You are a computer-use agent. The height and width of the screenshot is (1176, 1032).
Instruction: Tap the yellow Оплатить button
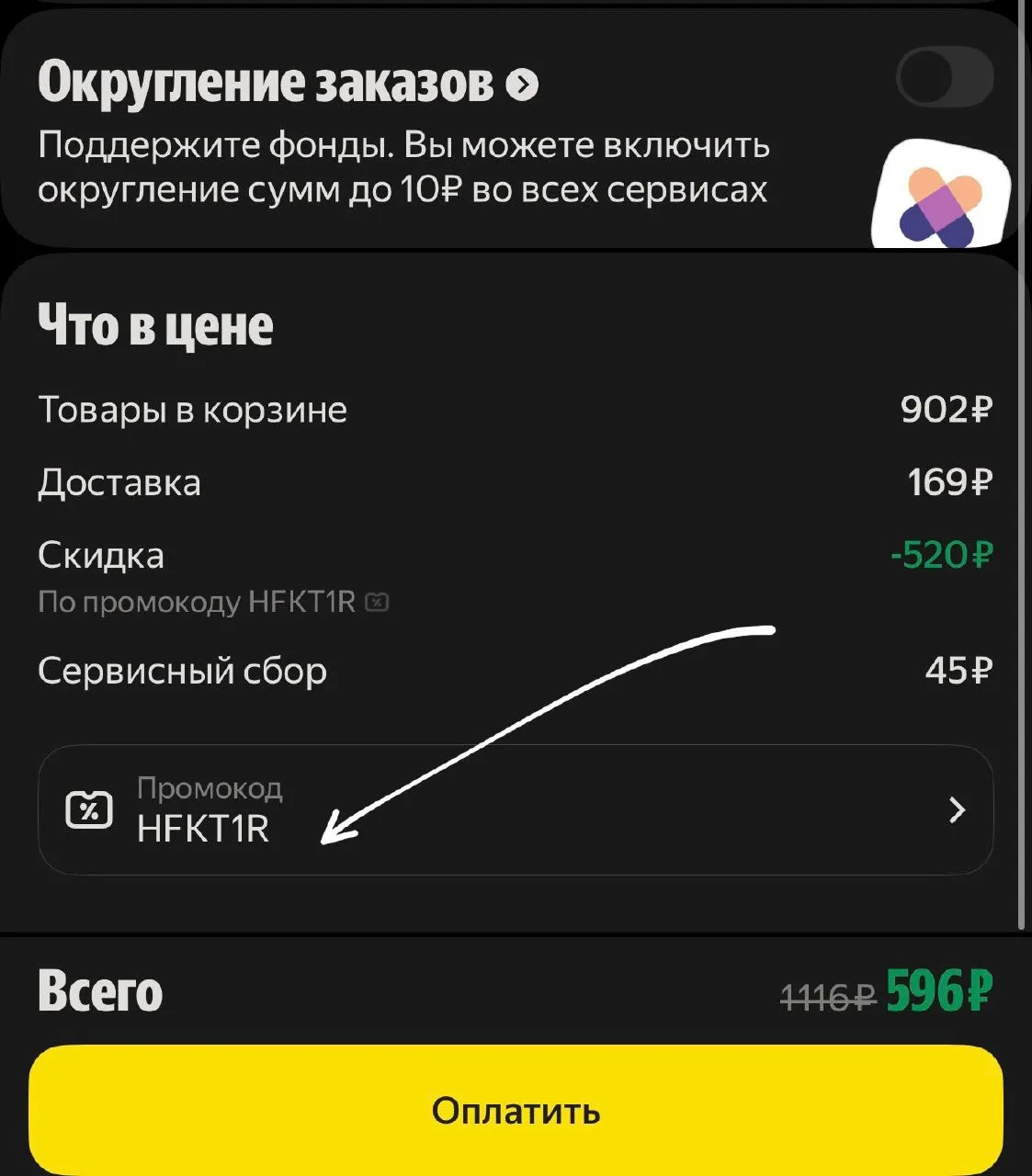click(516, 1110)
